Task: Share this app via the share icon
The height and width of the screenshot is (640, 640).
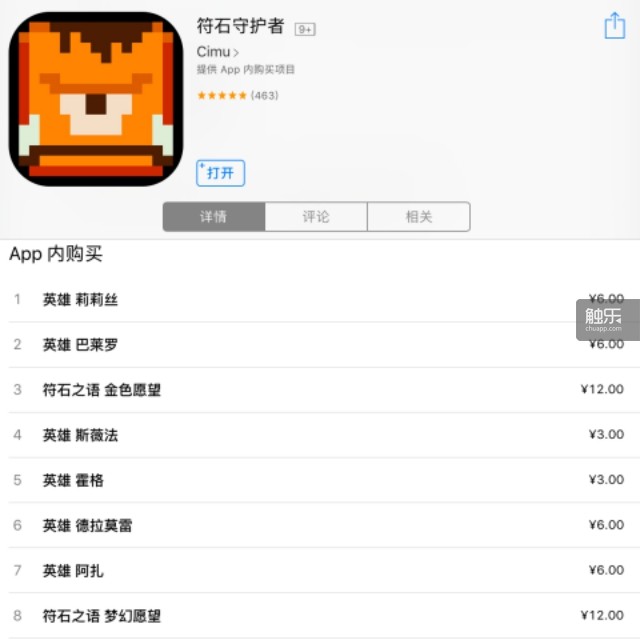Action: (x=614, y=27)
